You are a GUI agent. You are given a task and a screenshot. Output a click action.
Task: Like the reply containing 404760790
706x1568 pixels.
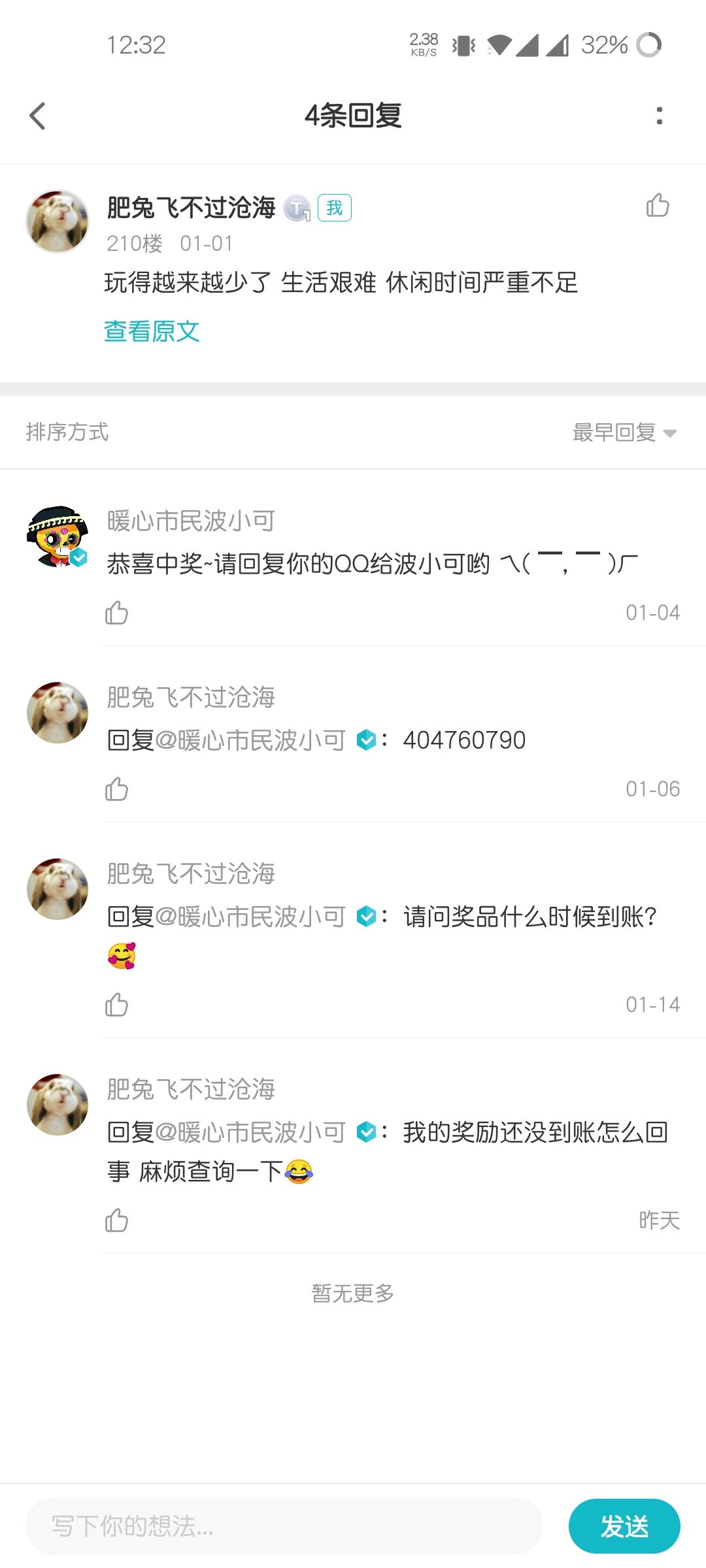116,789
